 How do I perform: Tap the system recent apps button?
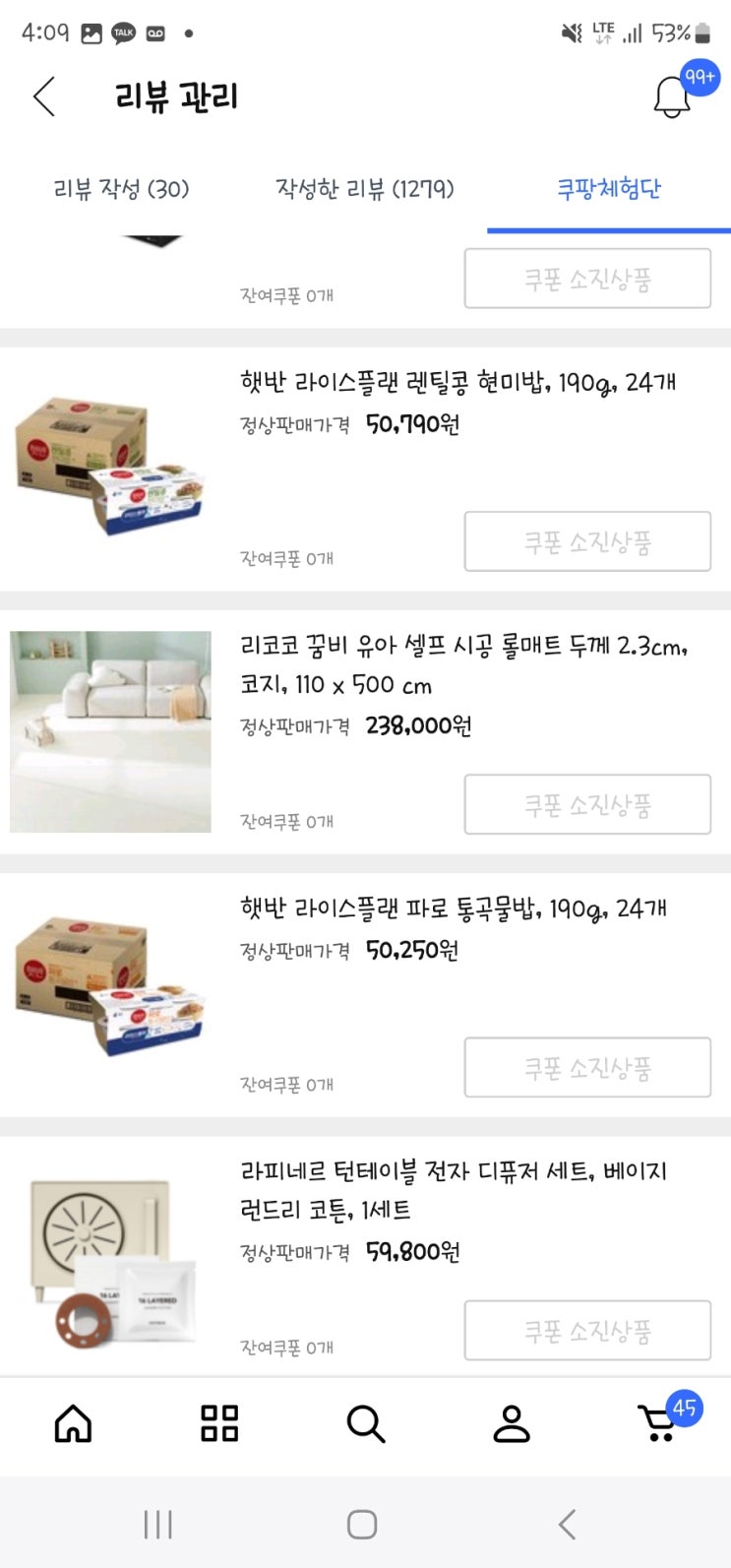(x=157, y=1525)
